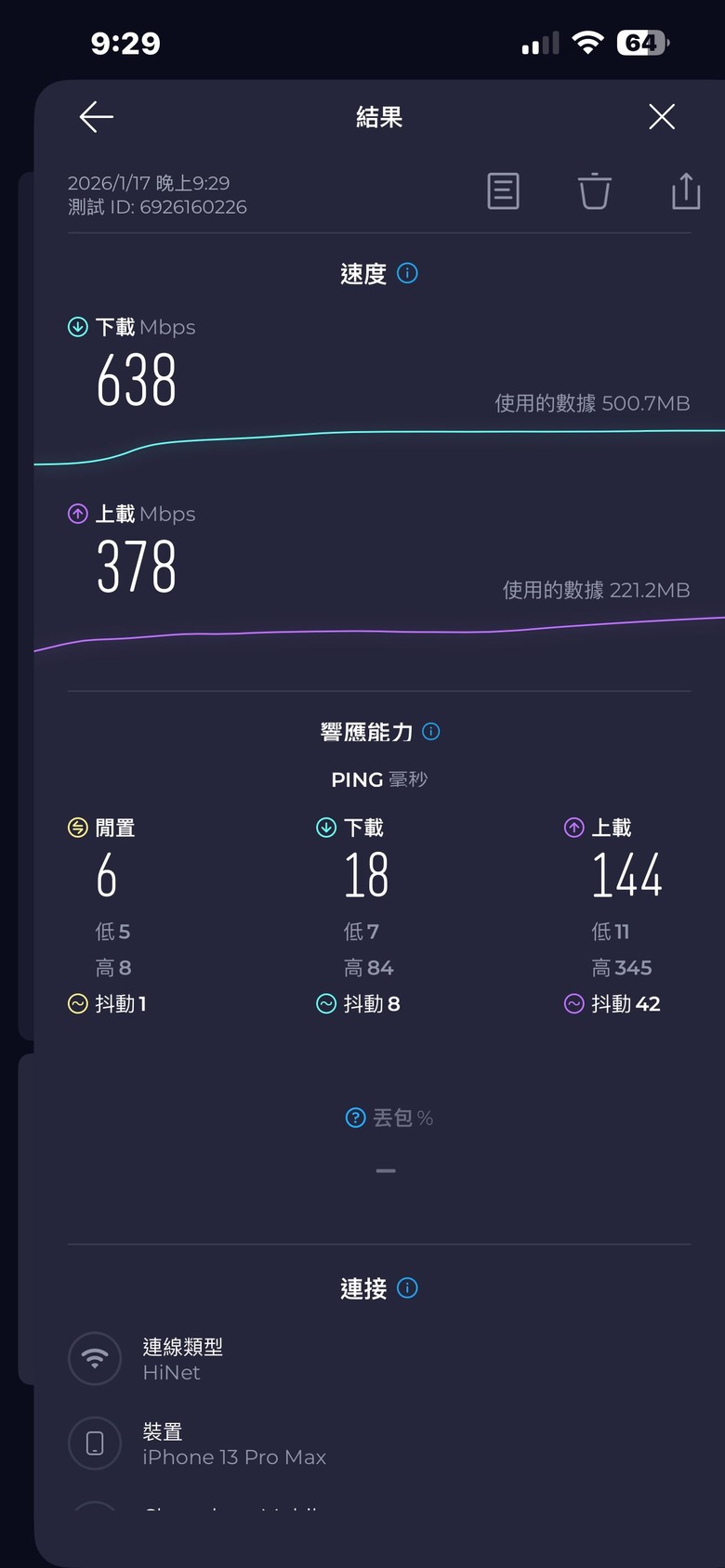
Task: Delete this test result
Action: [x=595, y=191]
